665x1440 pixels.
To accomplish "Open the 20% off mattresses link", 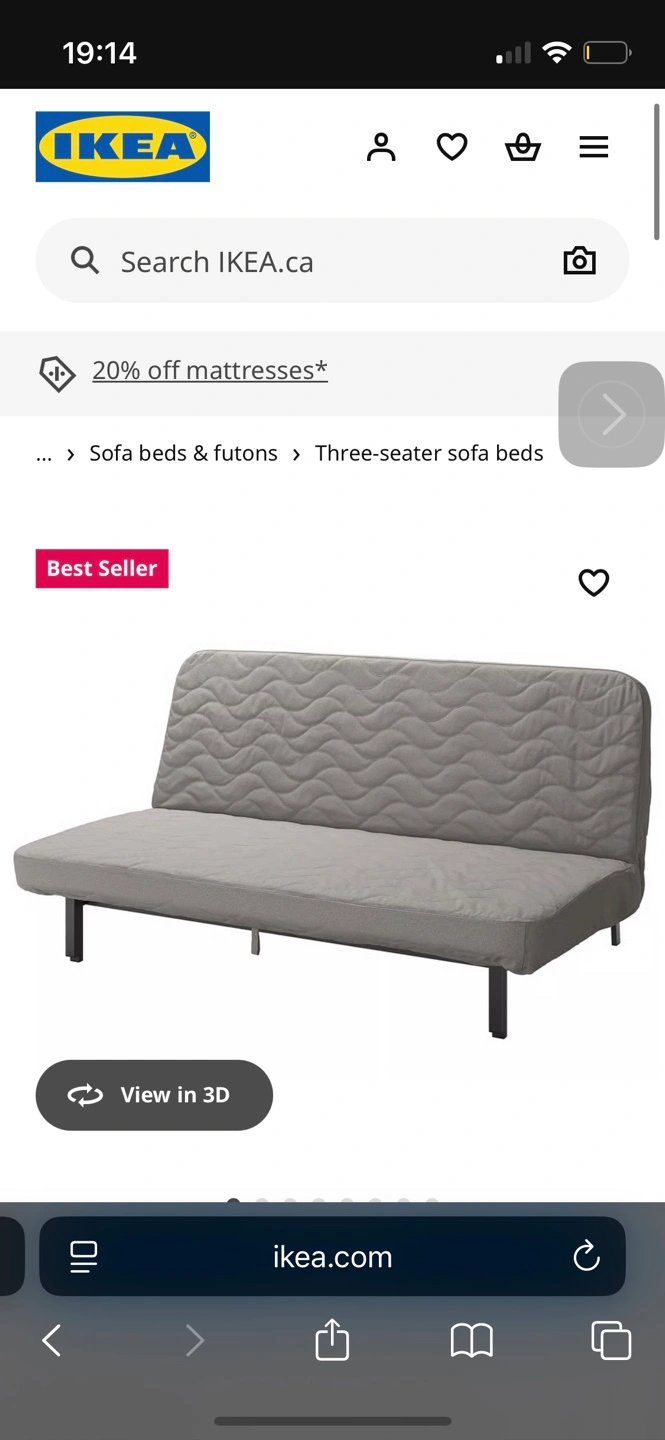I will pyautogui.click(x=210, y=370).
